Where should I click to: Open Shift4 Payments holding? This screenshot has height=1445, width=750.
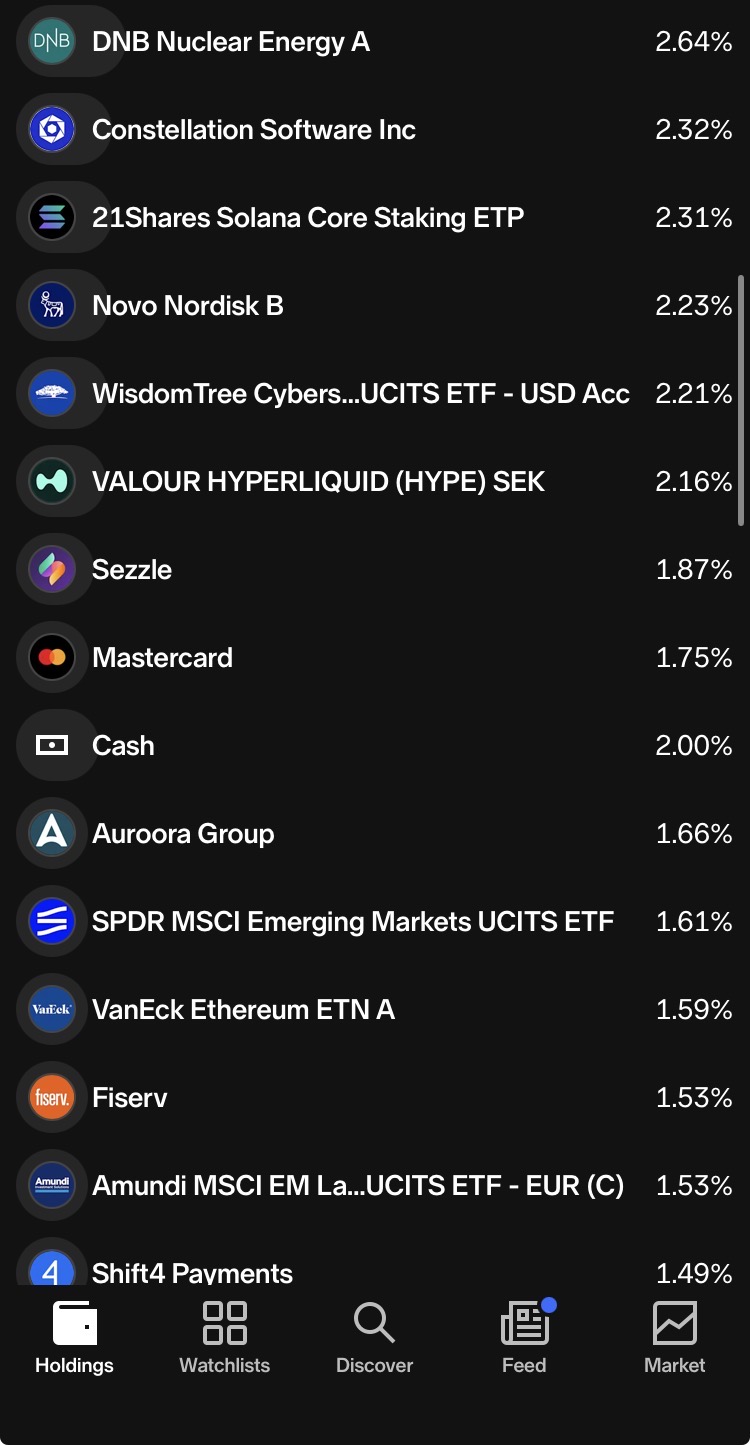tap(375, 1264)
